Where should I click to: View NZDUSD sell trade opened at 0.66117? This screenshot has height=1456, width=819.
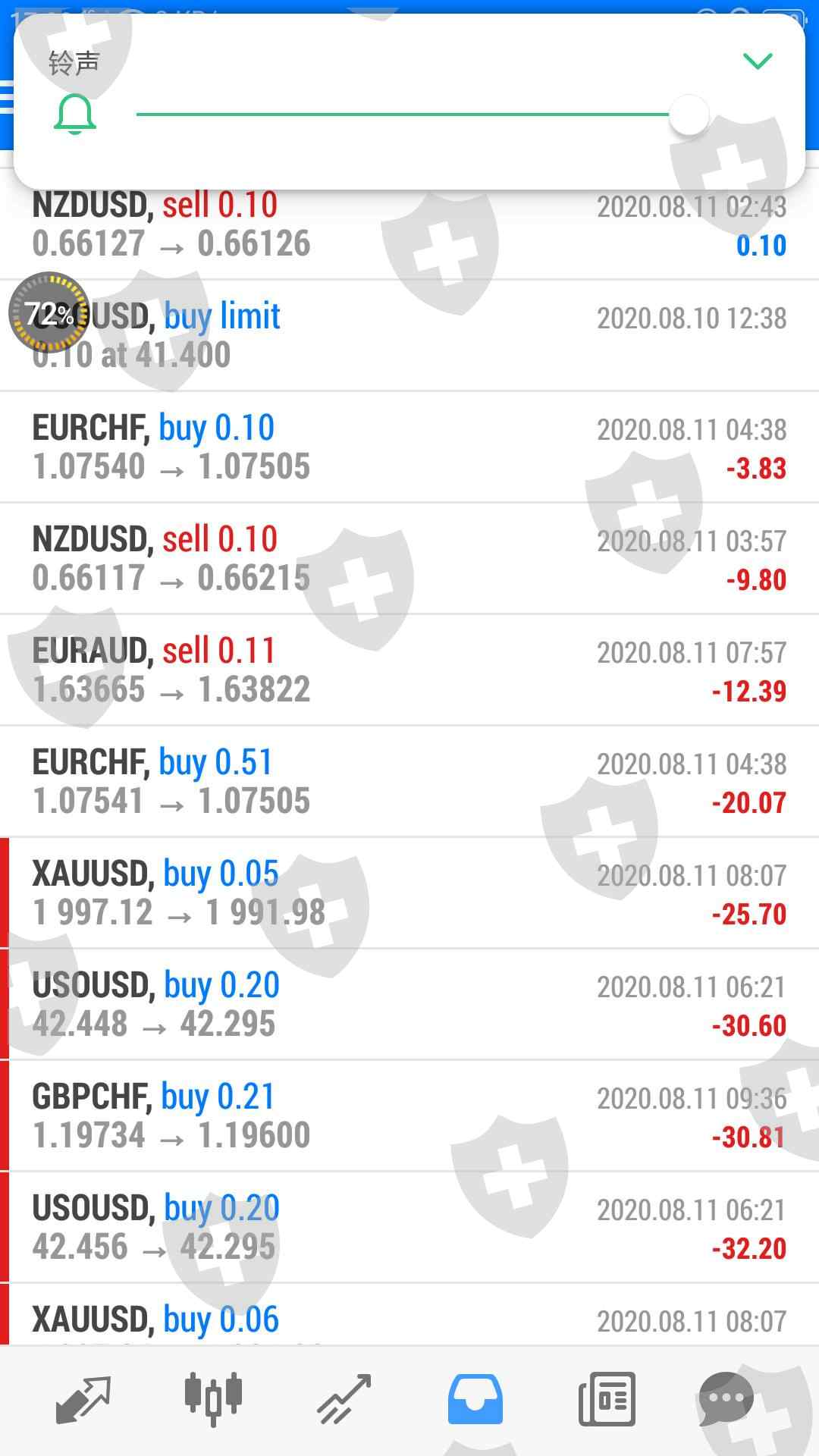409,559
